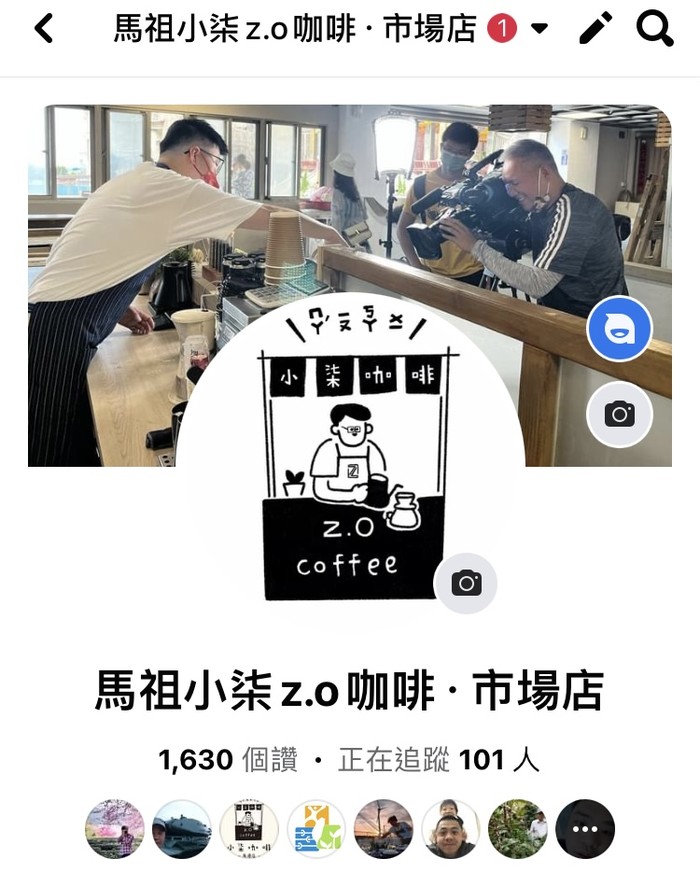
Task: Change the cover photo with camera icon
Action: pos(619,413)
